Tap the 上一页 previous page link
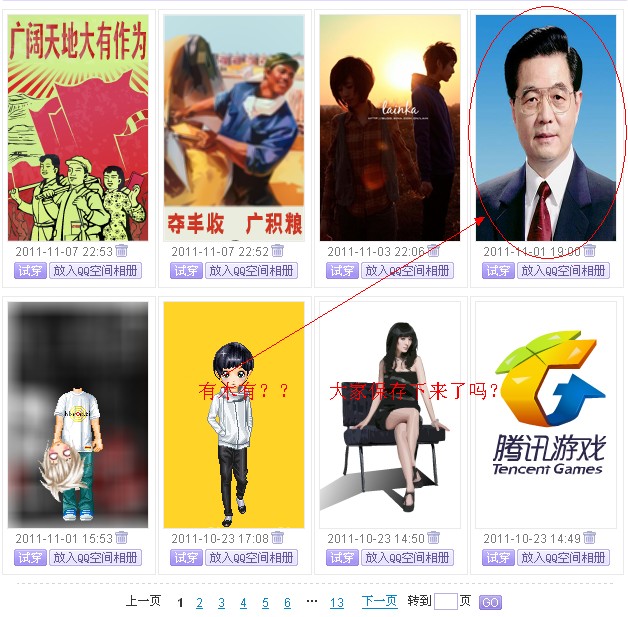628x617 pixels. click(143, 601)
